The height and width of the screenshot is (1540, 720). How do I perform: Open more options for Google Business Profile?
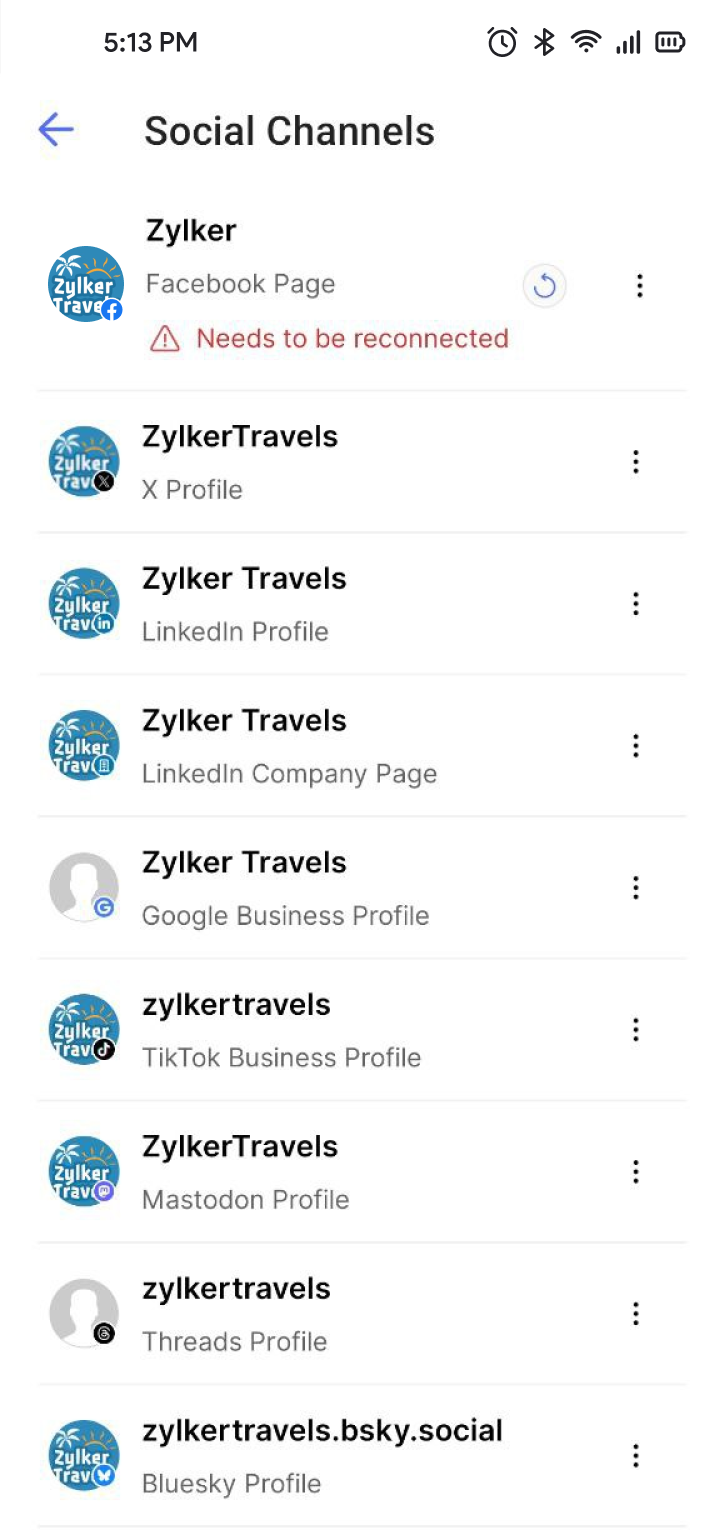(x=635, y=888)
